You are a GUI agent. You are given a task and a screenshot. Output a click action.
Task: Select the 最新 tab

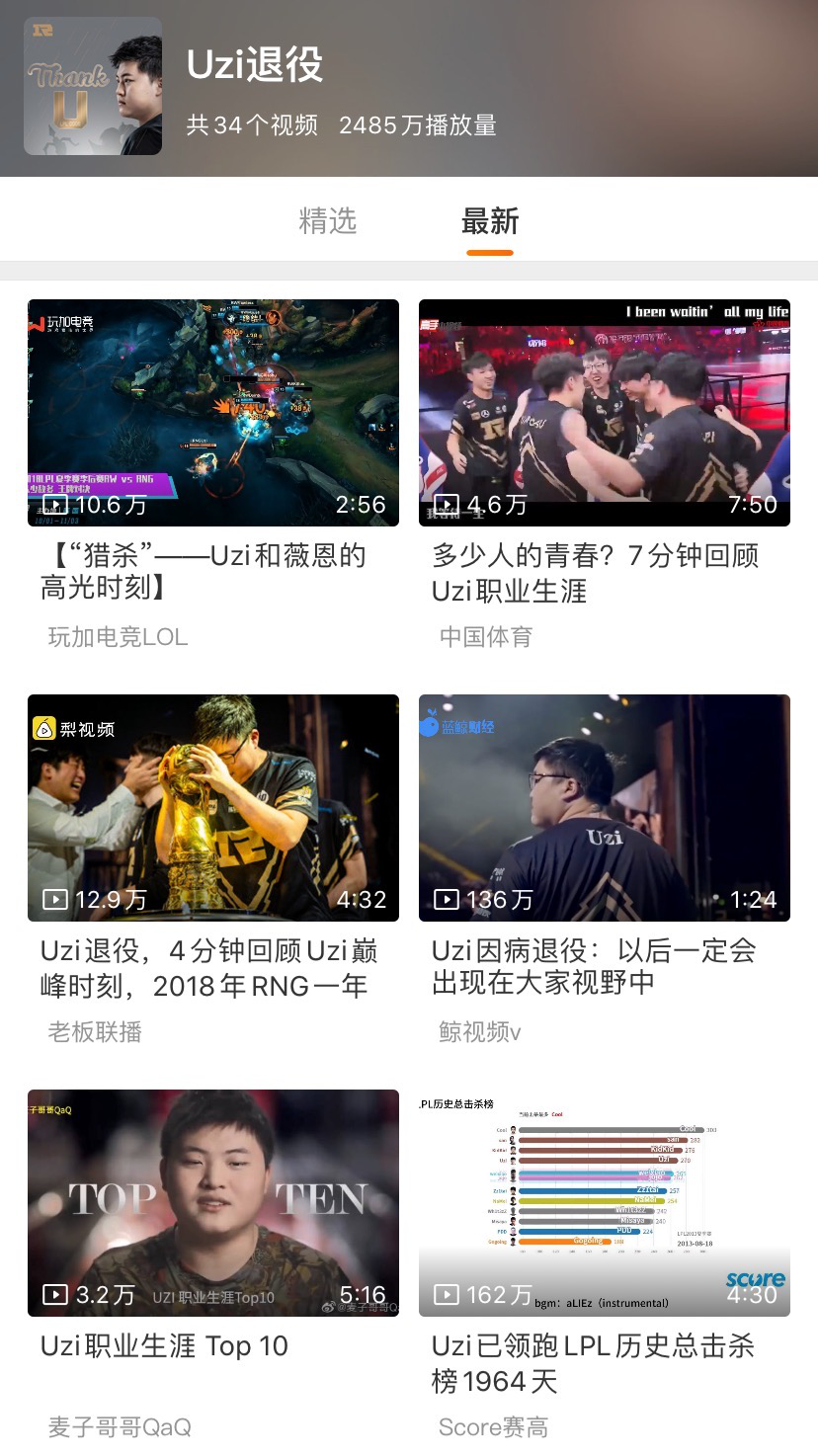pos(489,220)
